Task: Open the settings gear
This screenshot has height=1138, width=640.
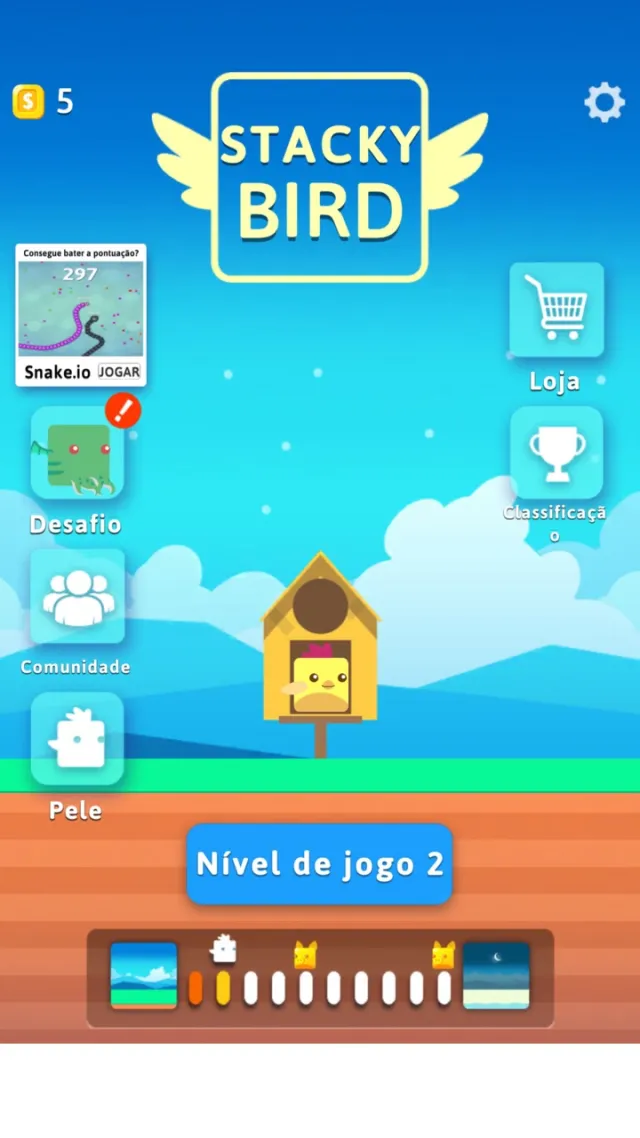Action: pos(604,102)
